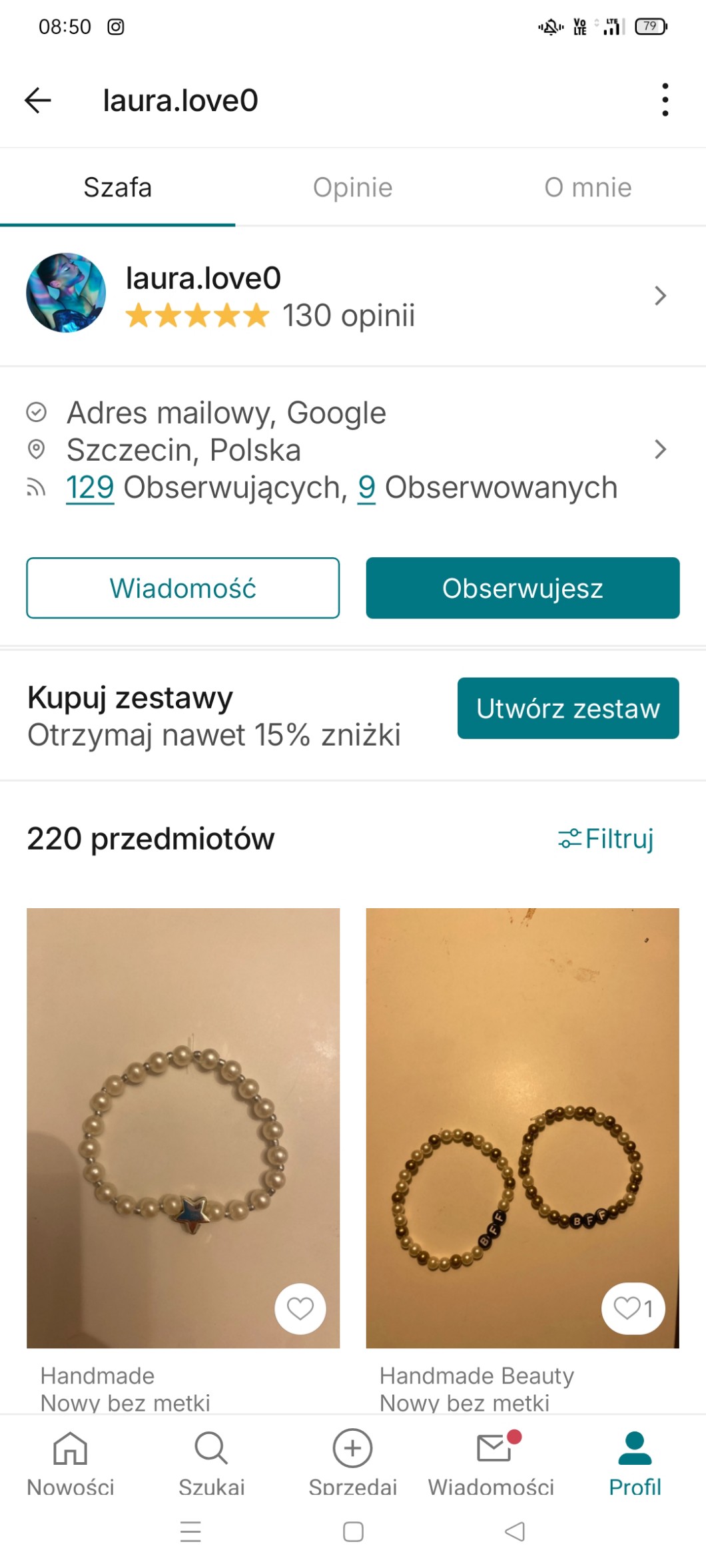
Task: Tap the system home button
Action: coord(353,1532)
